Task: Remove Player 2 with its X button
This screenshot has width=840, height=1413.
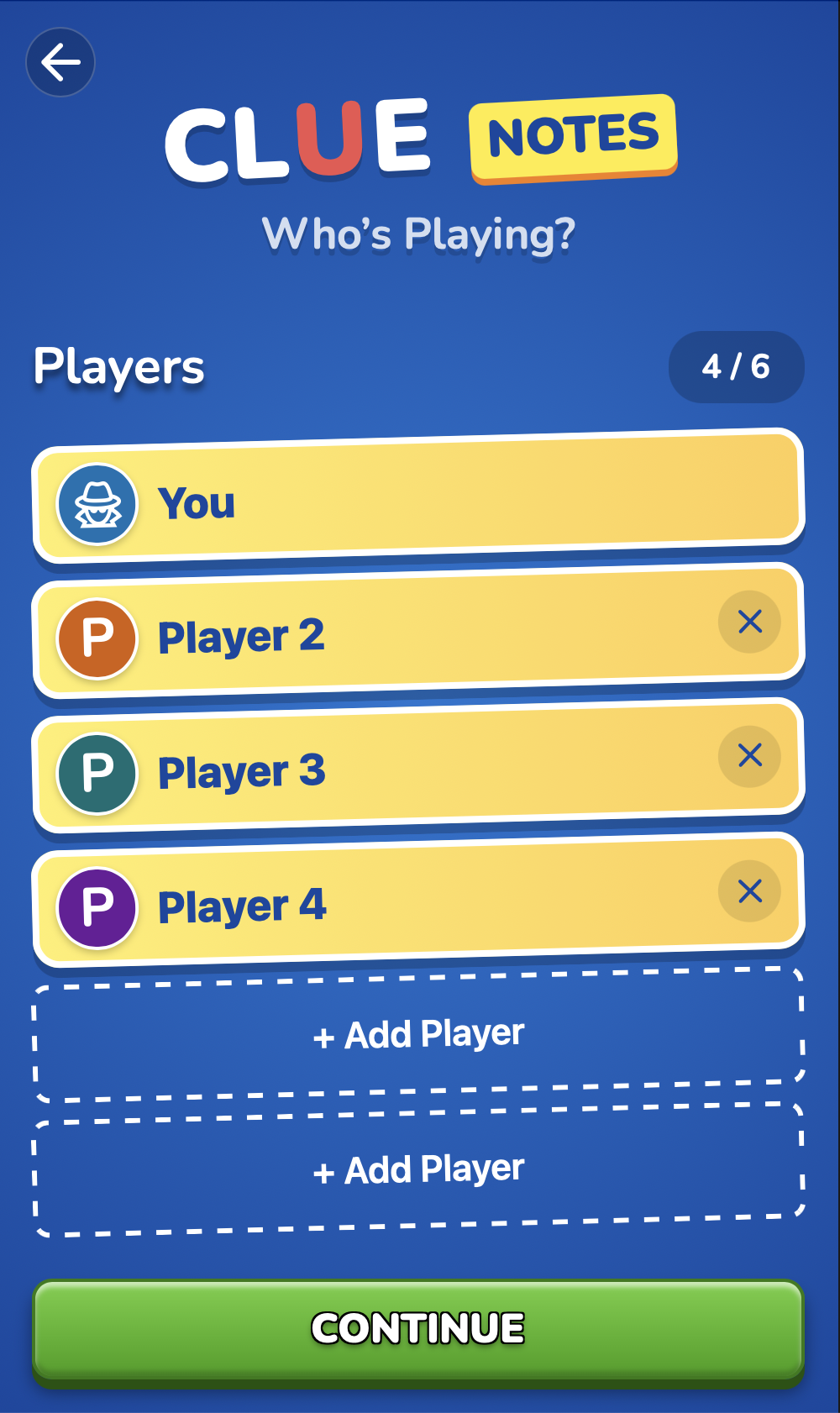Action: pyautogui.click(x=749, y=622)
